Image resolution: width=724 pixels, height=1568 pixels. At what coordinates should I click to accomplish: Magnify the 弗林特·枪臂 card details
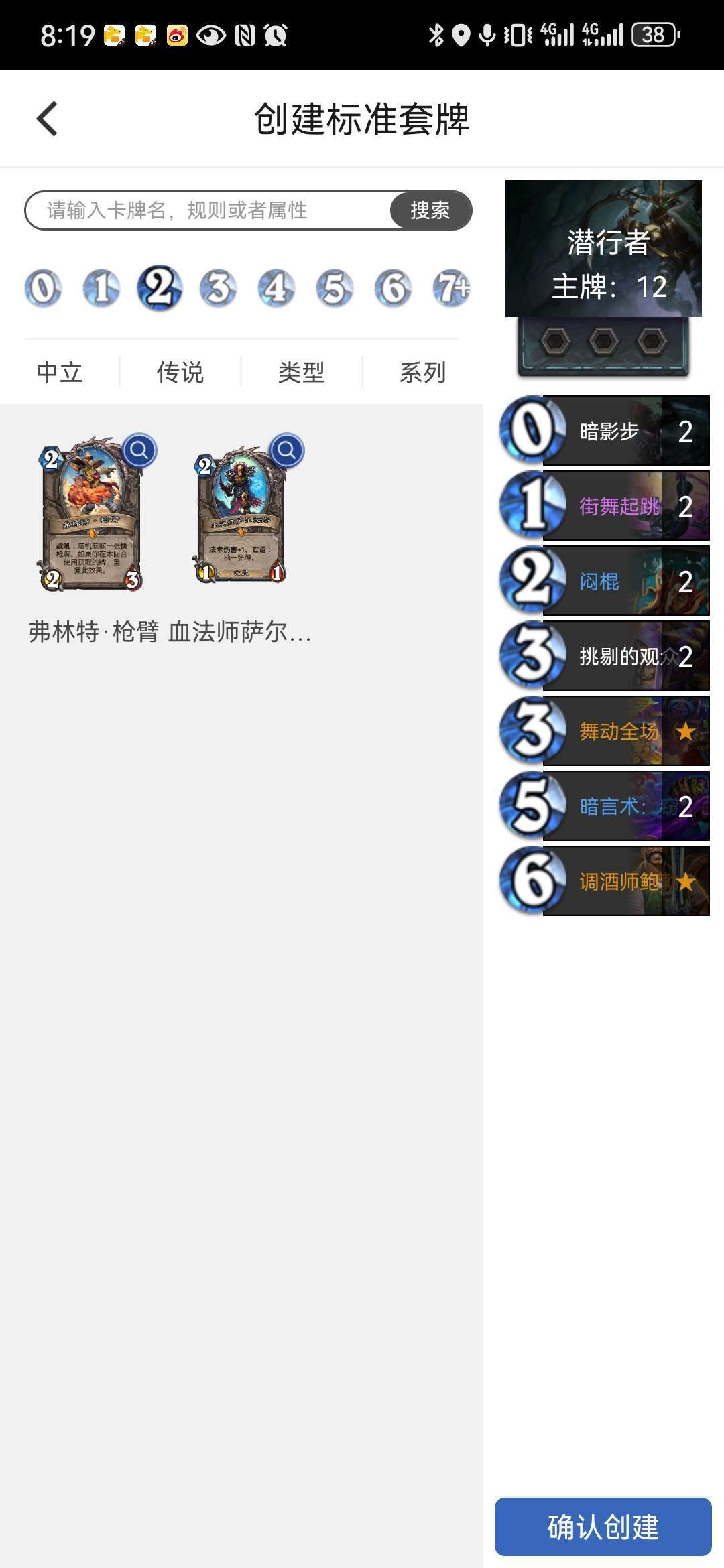[x=139, y=450]
